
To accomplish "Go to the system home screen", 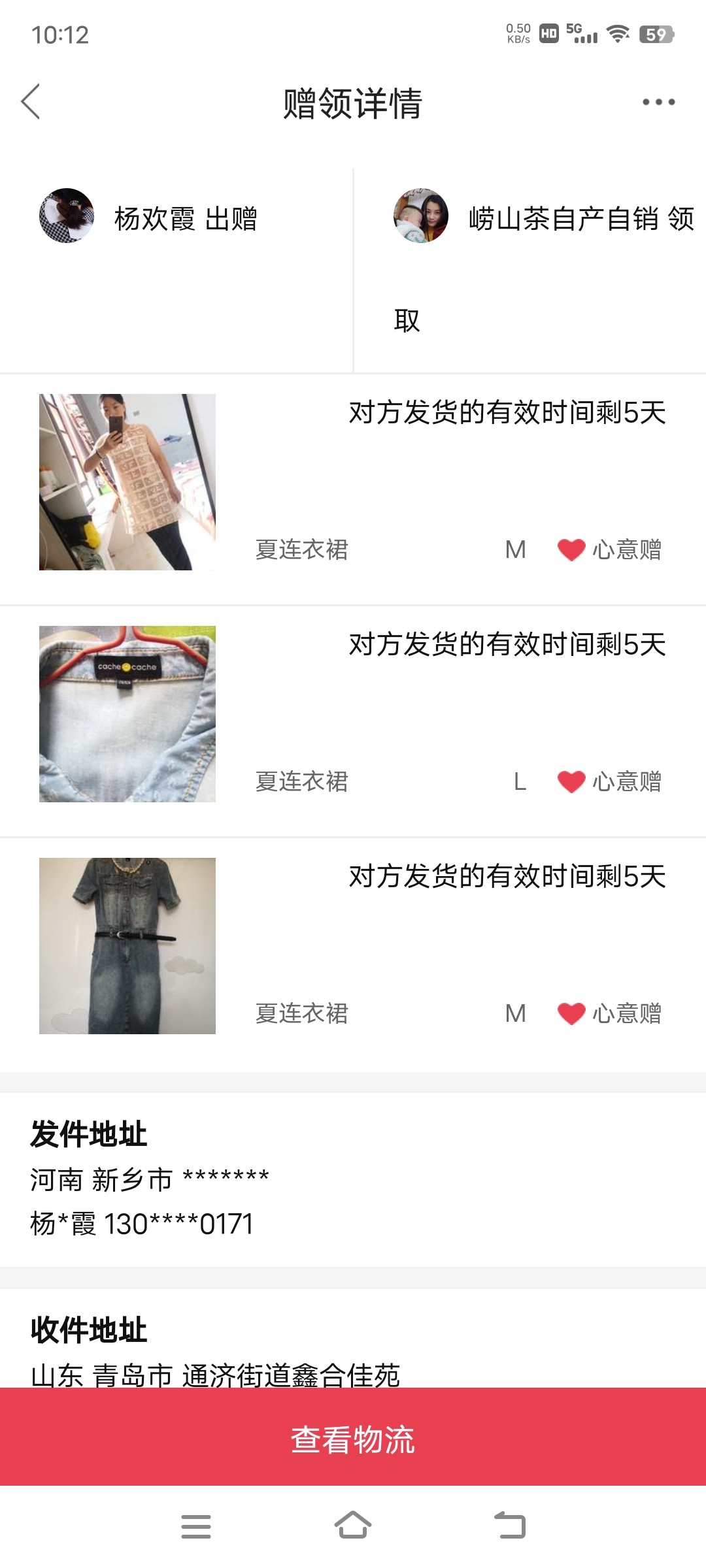I will [x=353, y=1526].
